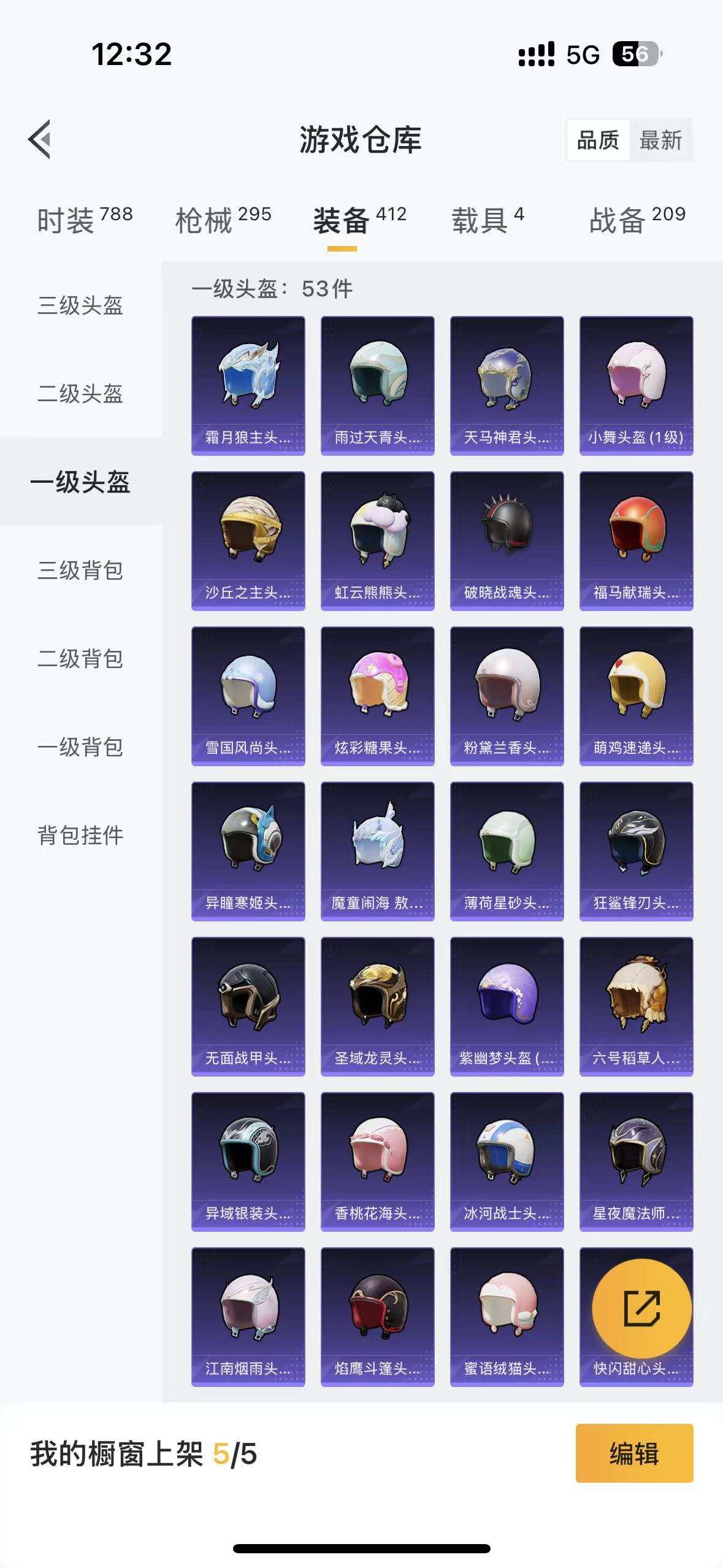The height and width of the screenshot is (1568, 723).
Task: Open the 圣域龙灵 helmet item
Action: (377, 1006)
